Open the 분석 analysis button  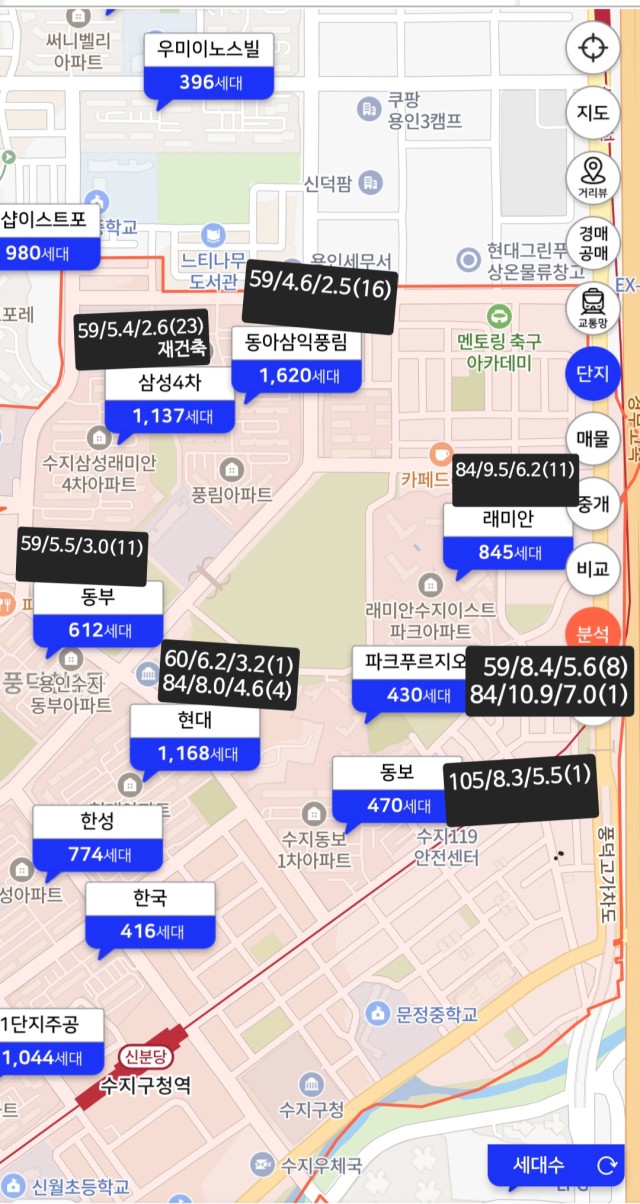593,633
